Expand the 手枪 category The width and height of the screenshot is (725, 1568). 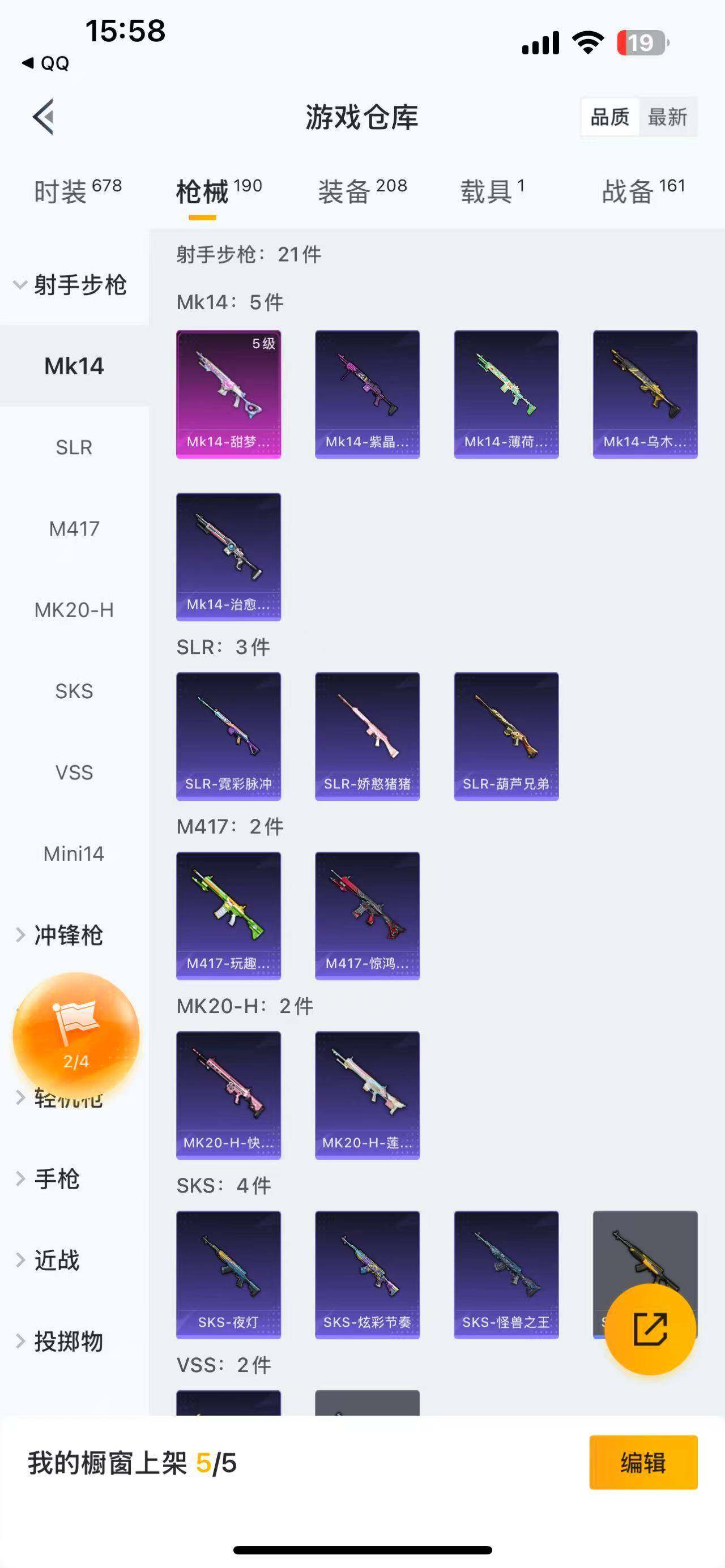point(55,1179)
